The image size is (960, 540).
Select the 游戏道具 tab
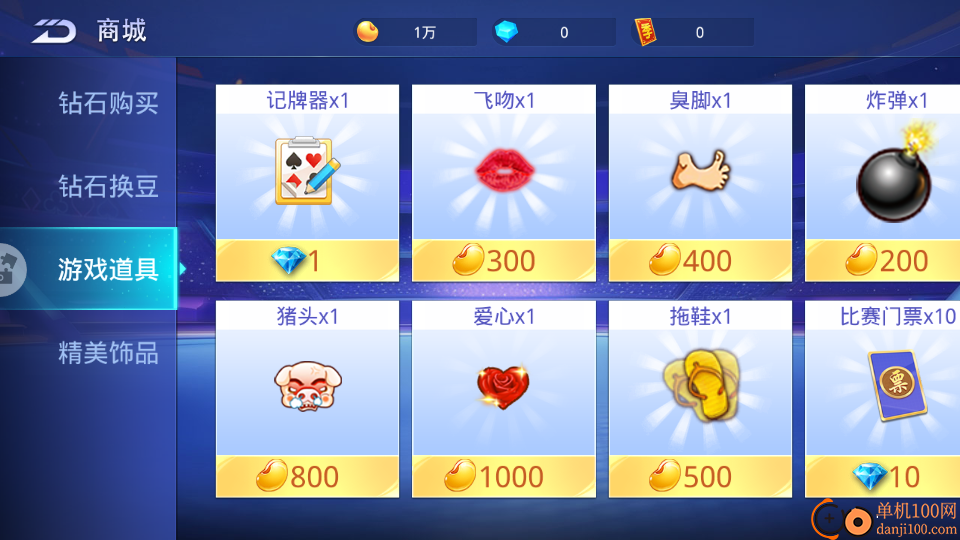[x=108, y=269]
